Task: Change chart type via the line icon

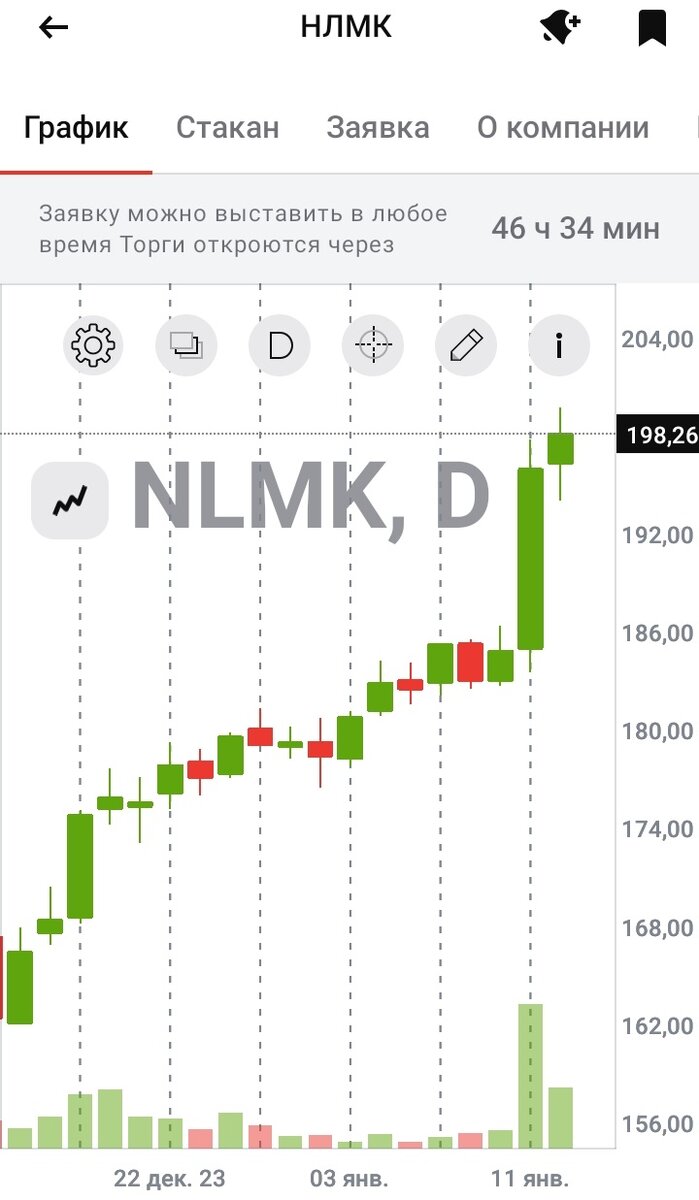Action: (x=70, y=501)
